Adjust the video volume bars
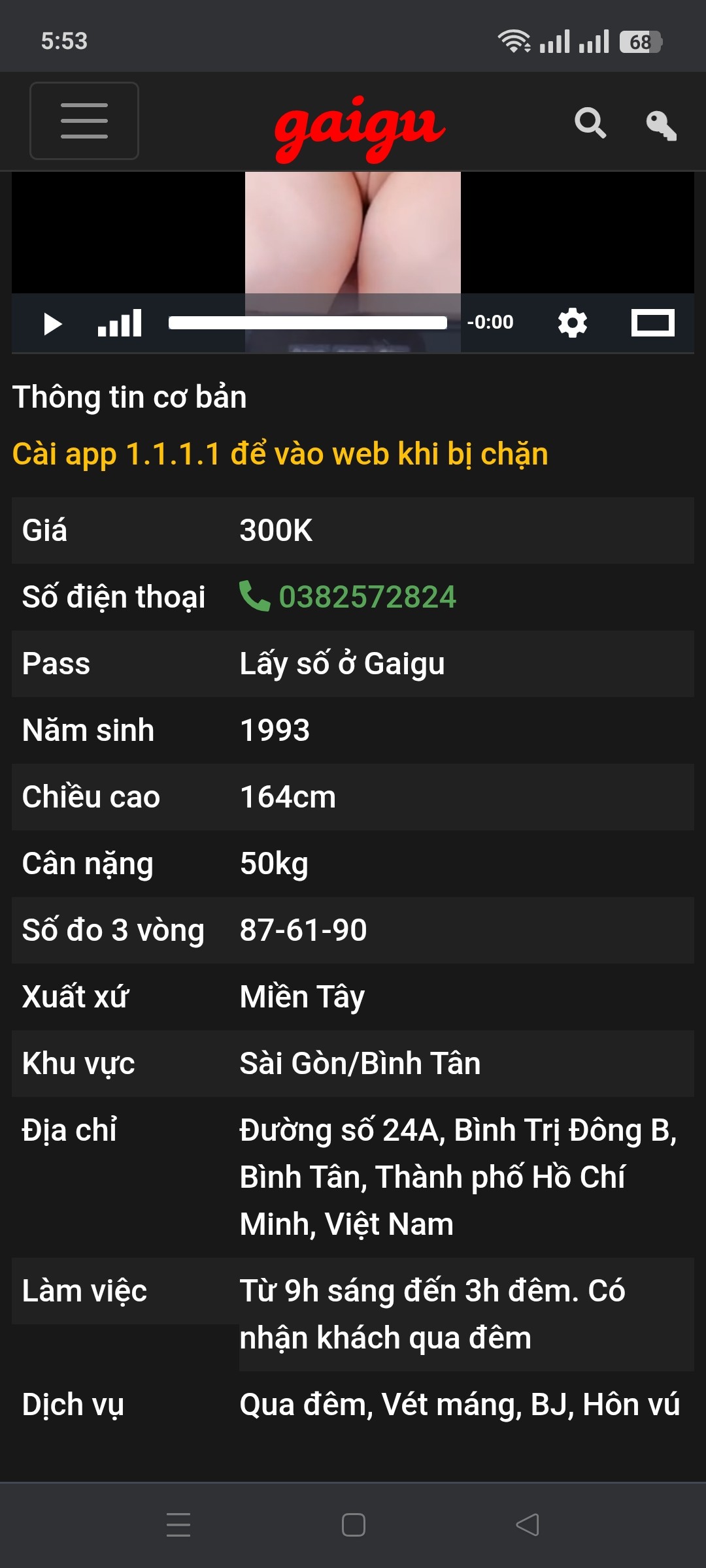Screen dimensions: 706x1568 [120, 323]
